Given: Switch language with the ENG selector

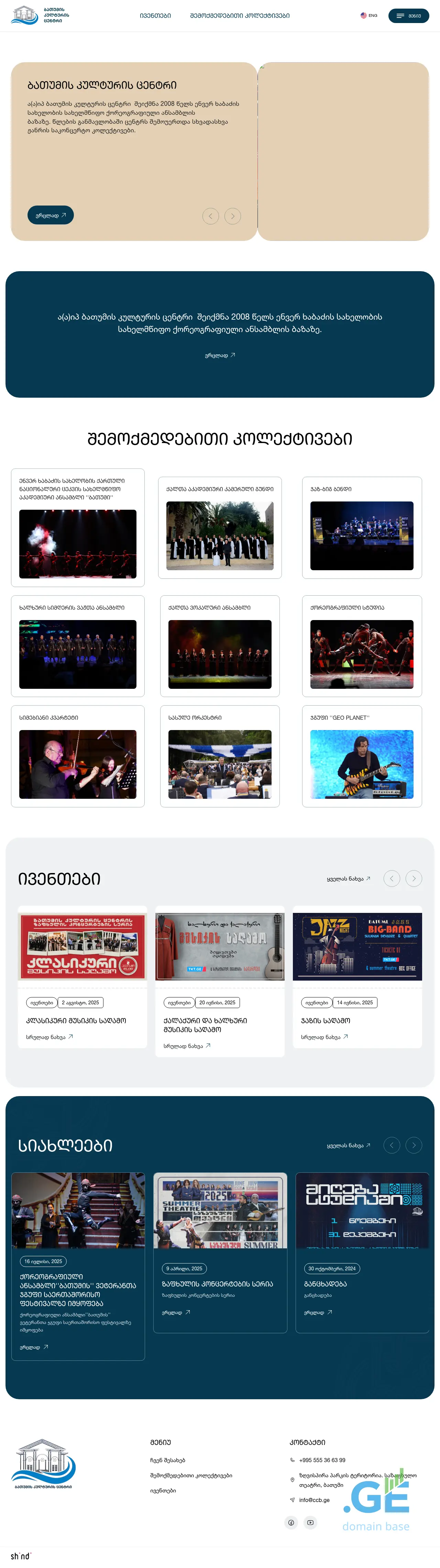Looking at the screenshot, I should pyautogui.click(x=369, y=16).
